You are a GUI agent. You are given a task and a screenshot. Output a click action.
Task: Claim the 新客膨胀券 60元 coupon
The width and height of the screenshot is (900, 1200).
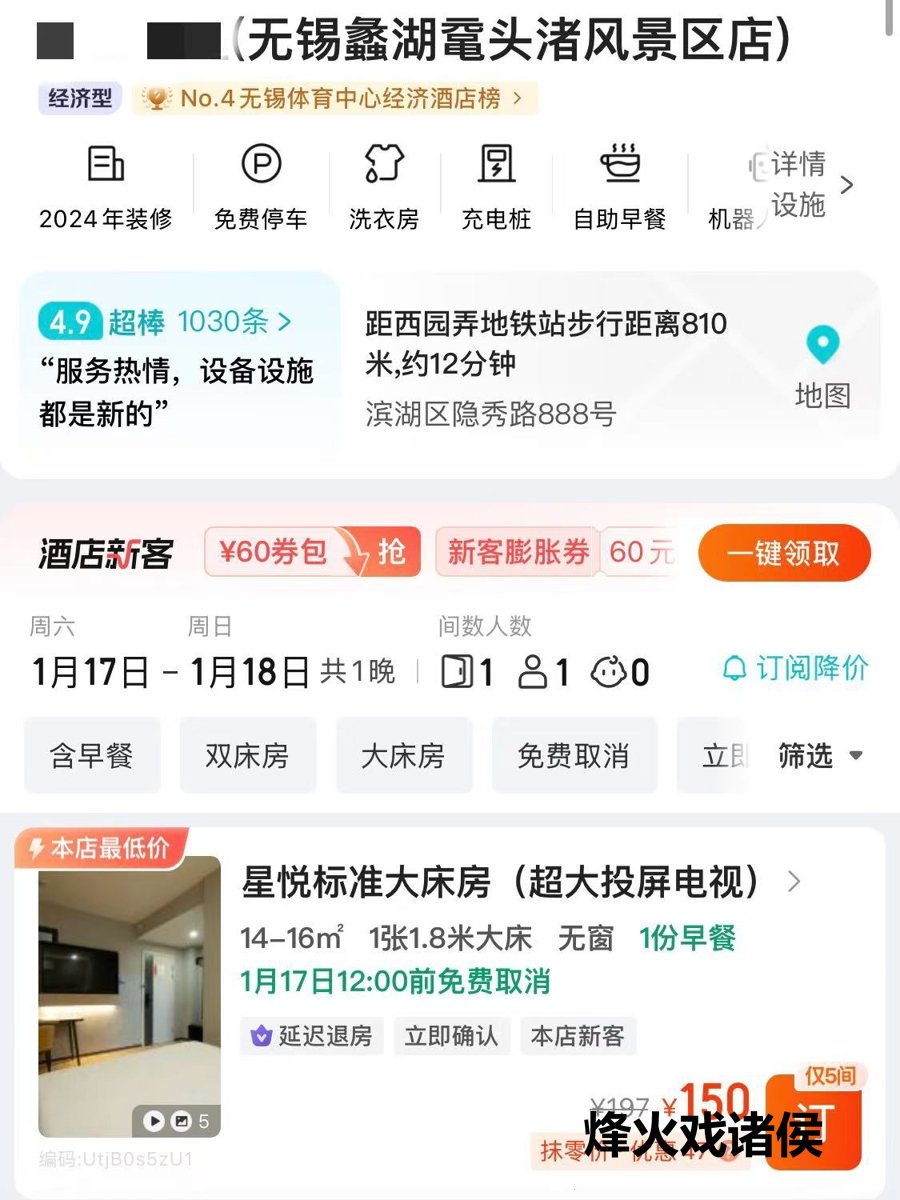556,552
